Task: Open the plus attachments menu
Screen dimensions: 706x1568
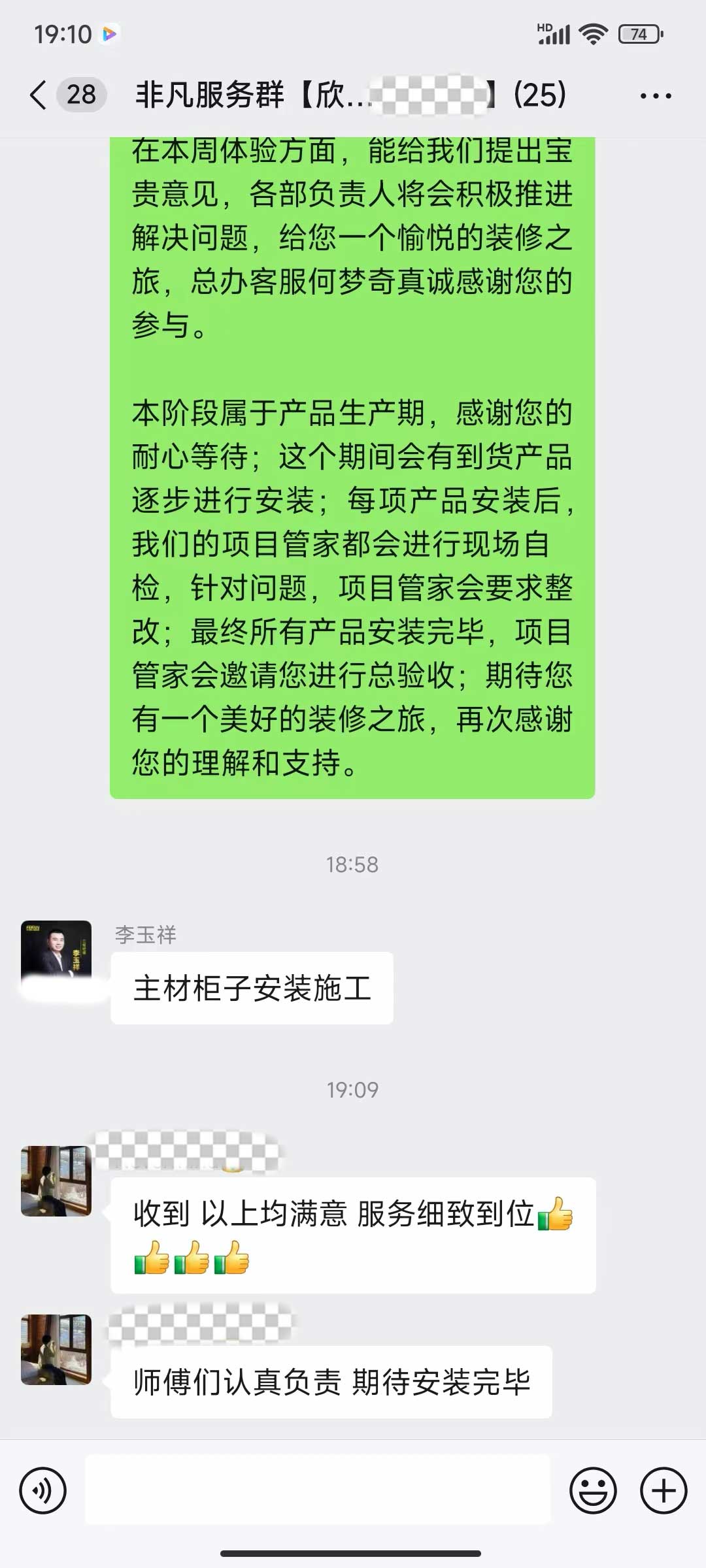Action: coord(664,1490)
